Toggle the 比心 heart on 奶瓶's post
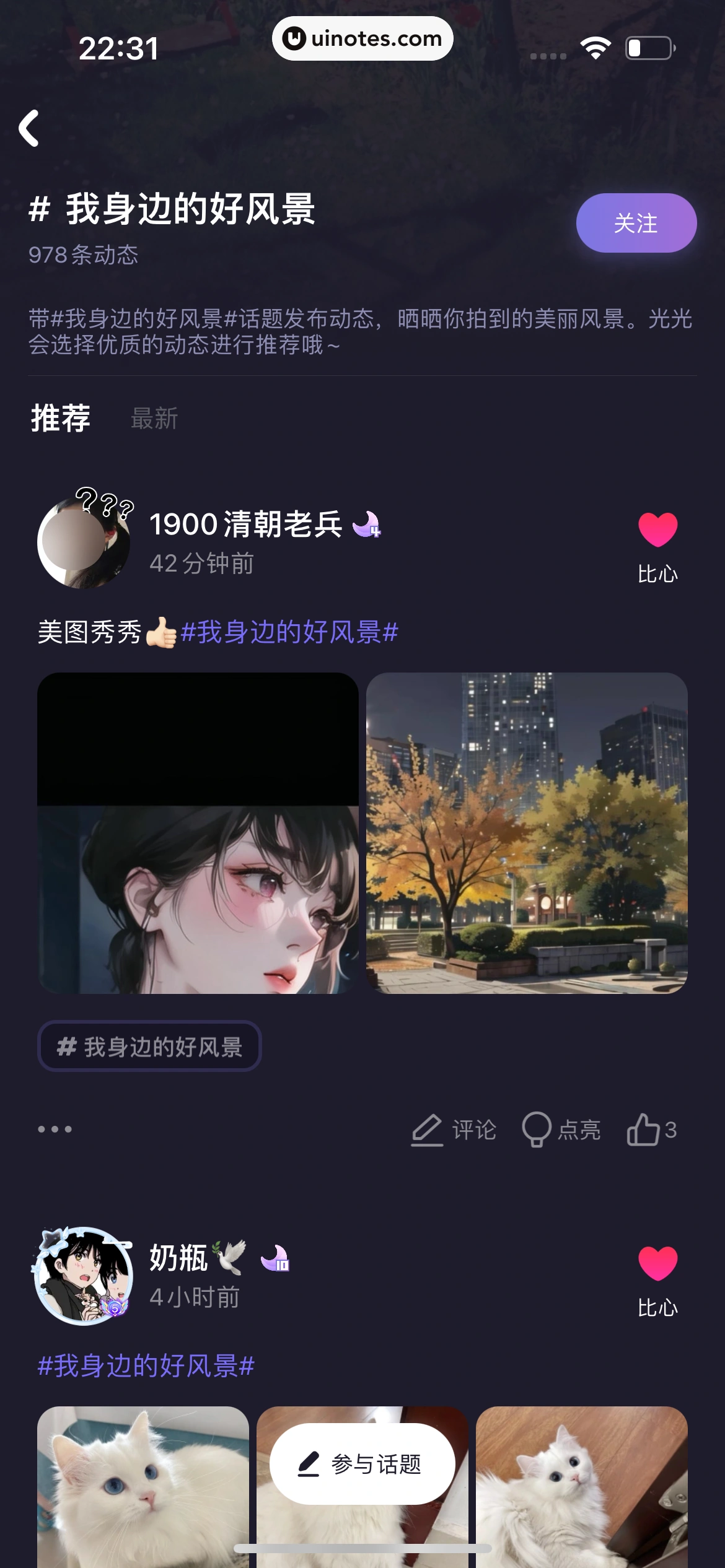This screenshot has height=1568, width=725. 659,1263
